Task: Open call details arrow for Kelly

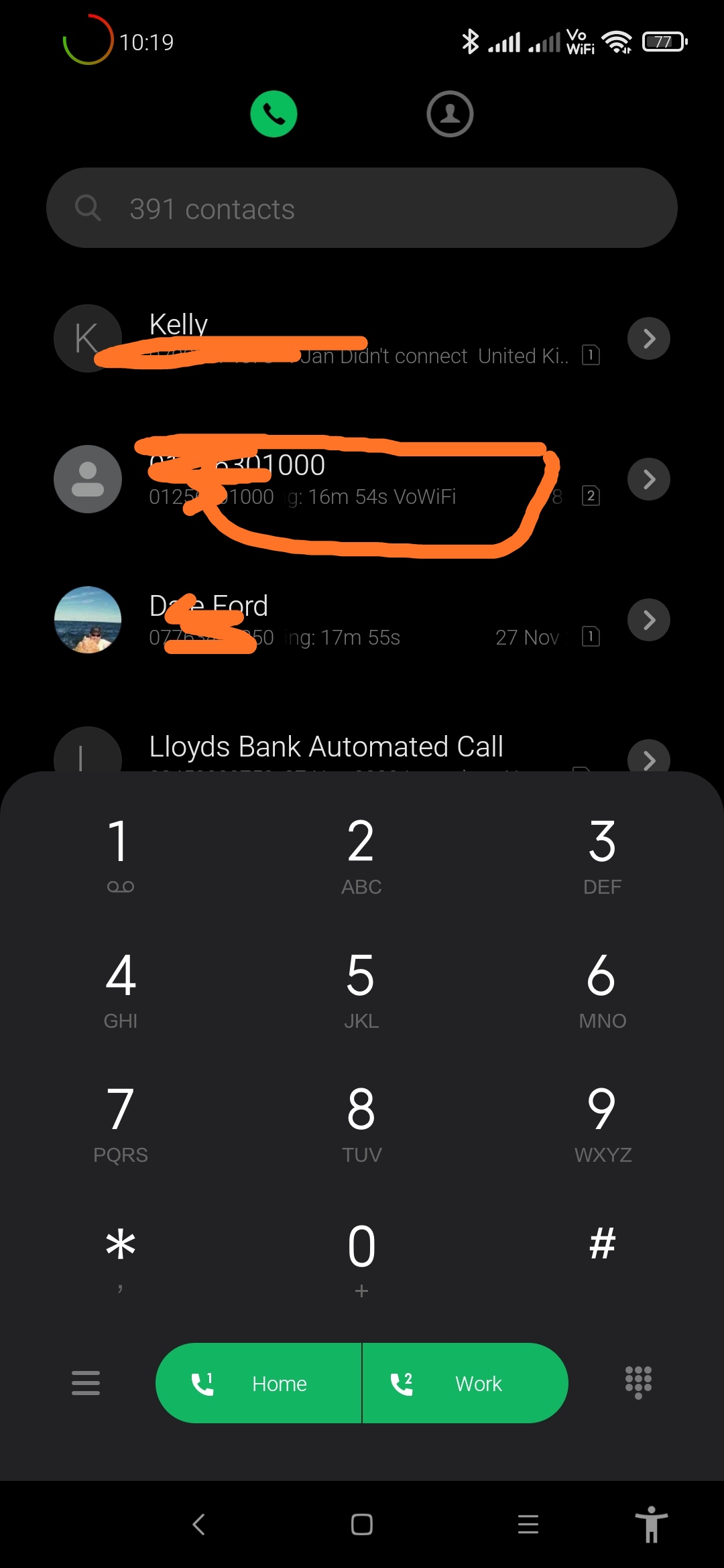Action: pos(648,338)
